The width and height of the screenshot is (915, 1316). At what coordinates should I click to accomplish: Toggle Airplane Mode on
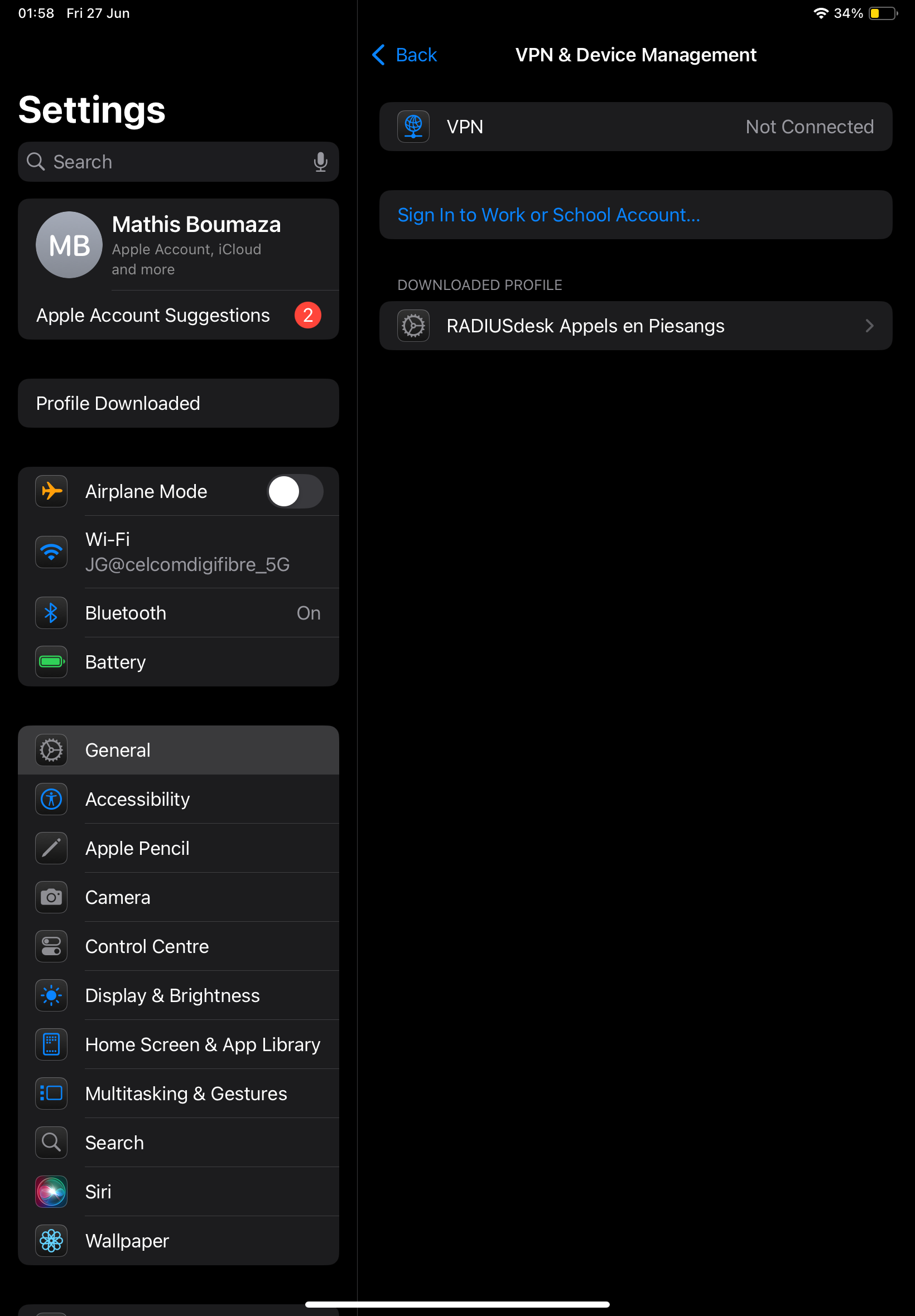[x=295, y=492]
